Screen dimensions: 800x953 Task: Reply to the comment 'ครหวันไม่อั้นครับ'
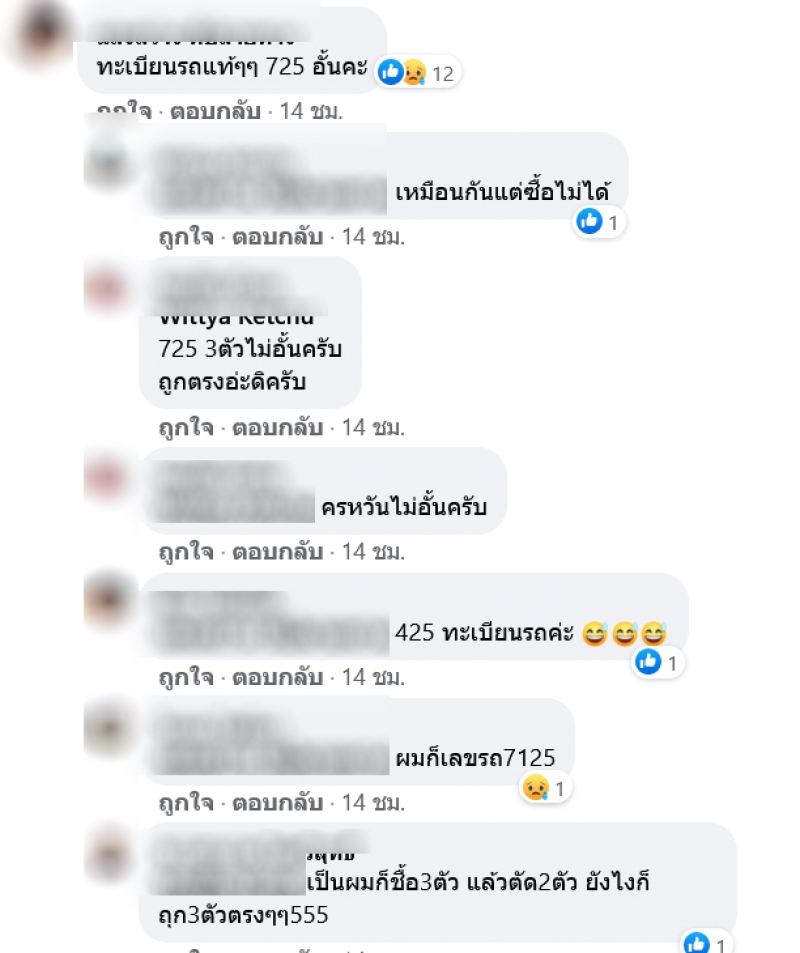tap(277, 552)
